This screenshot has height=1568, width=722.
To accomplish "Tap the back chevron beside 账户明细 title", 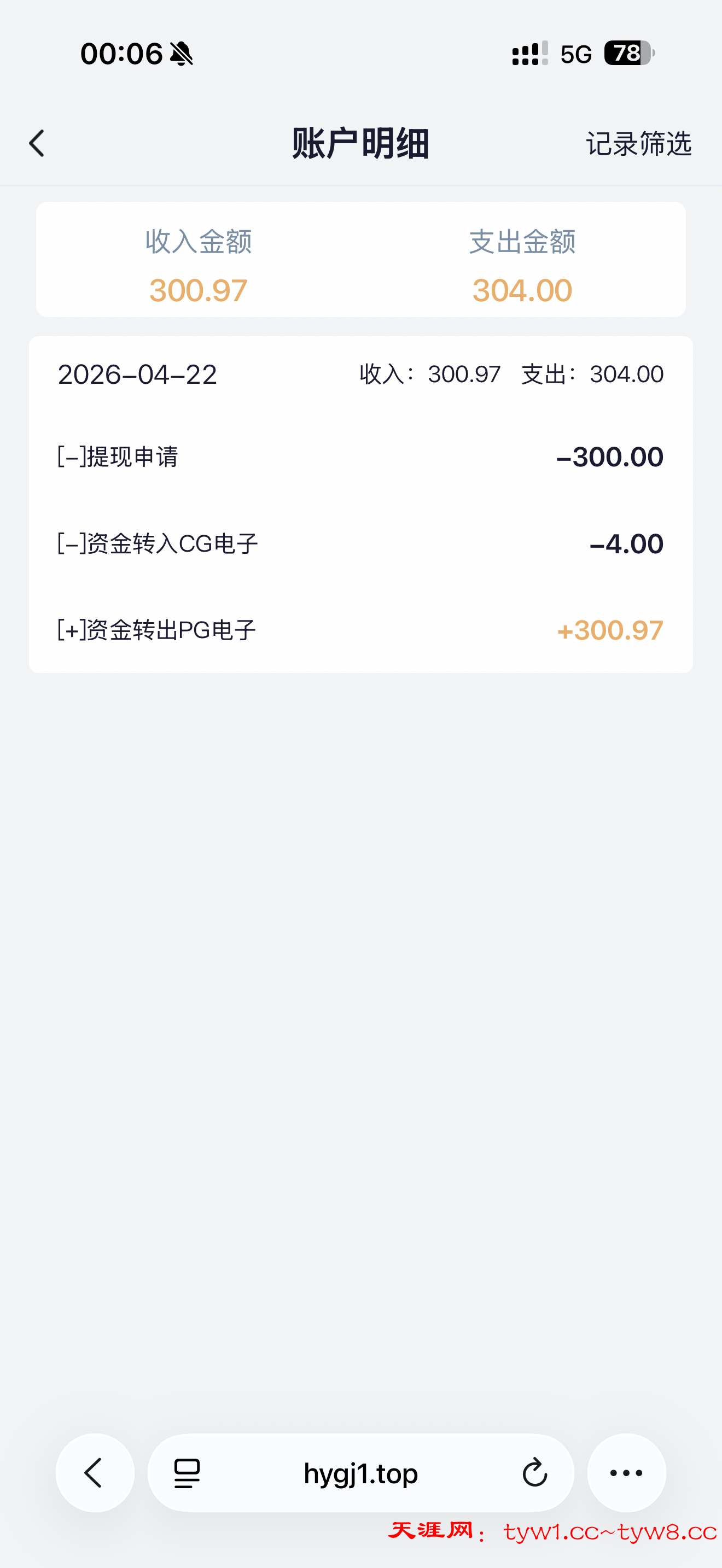I will pyautogui.click(x=37, y=143).
